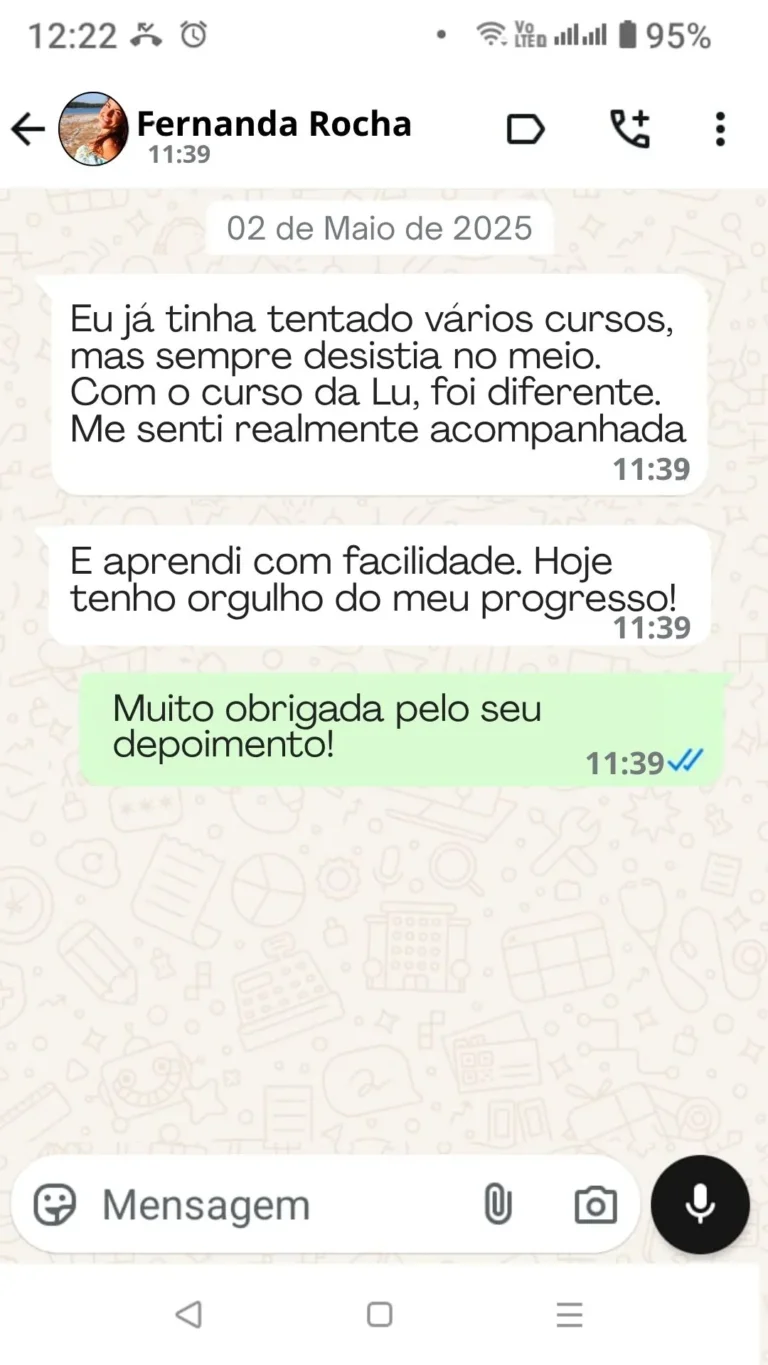Tap the microphone to record voice message
This screenshot has height=1365, width=768.
click(x=699, y=1204)
